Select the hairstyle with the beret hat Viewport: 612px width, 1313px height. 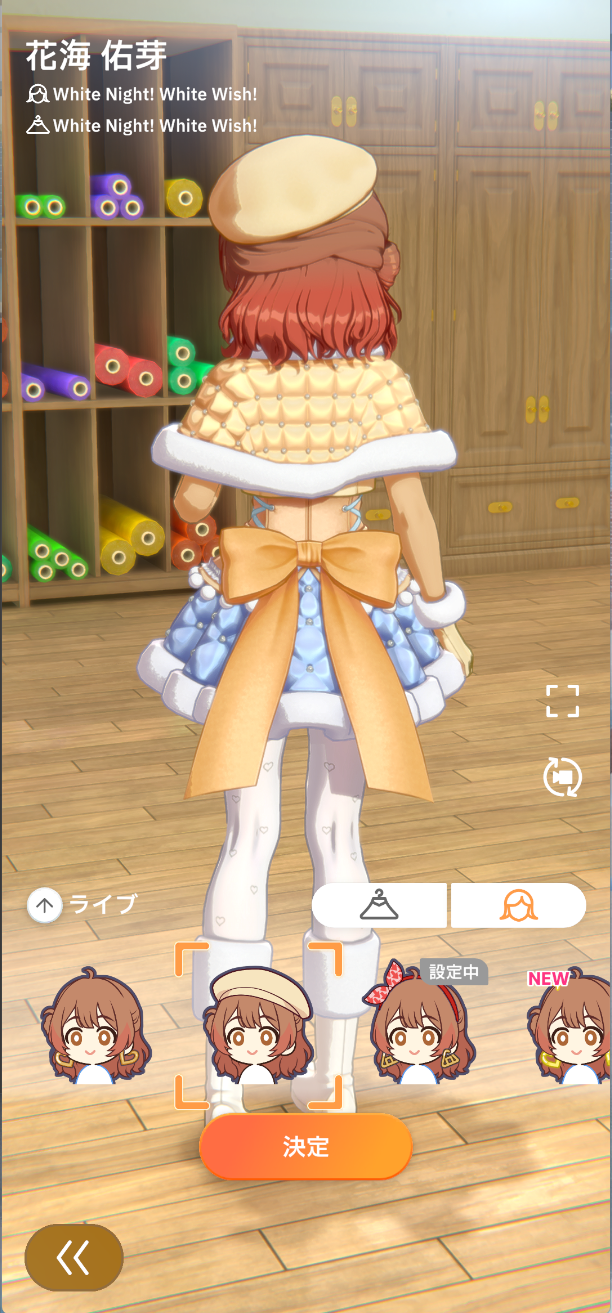tap(258, 1027)
